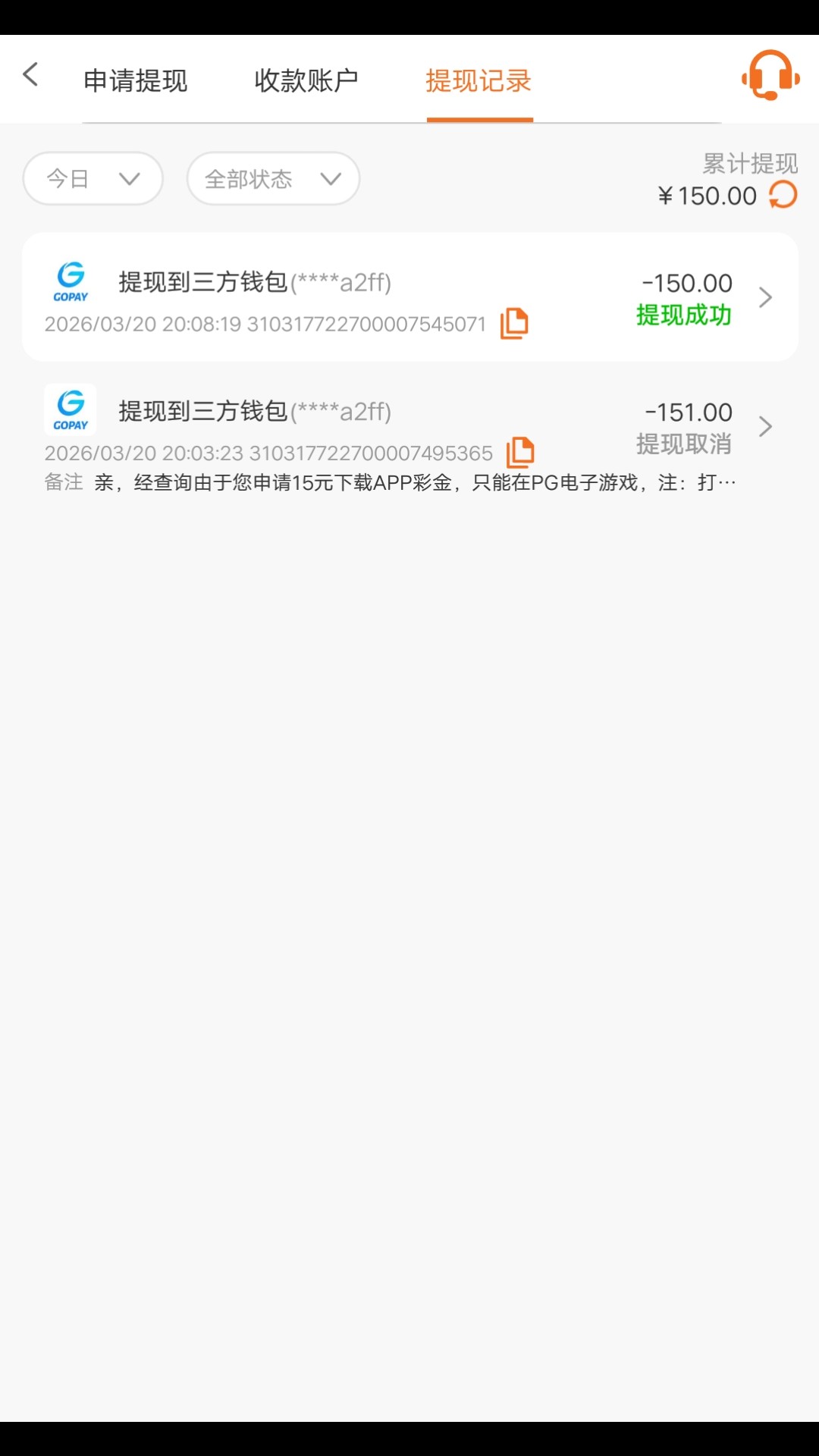Expand the 今日 date filter

pos(93,179)
